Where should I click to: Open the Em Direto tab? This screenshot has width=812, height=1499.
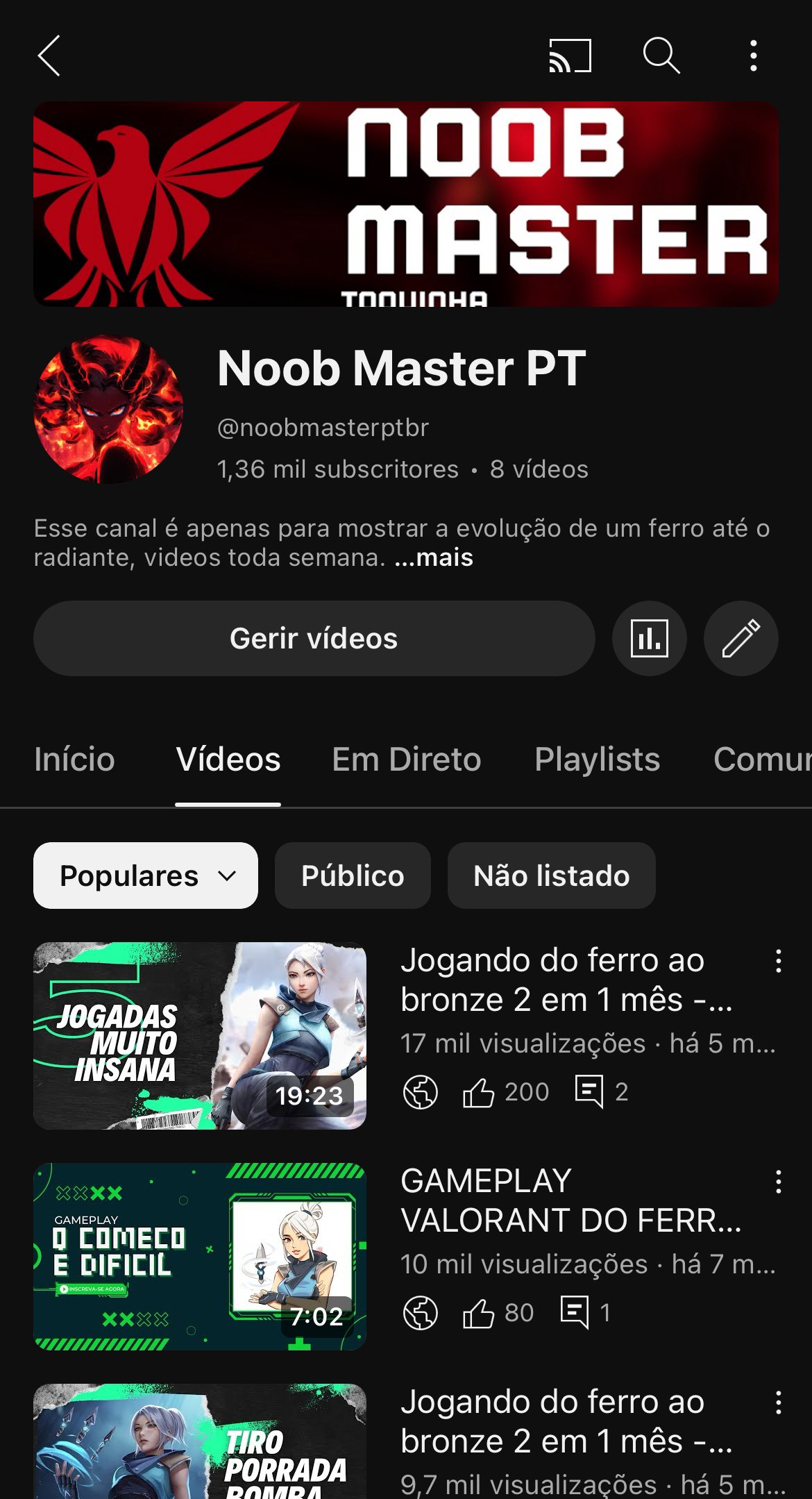(406, 760)
